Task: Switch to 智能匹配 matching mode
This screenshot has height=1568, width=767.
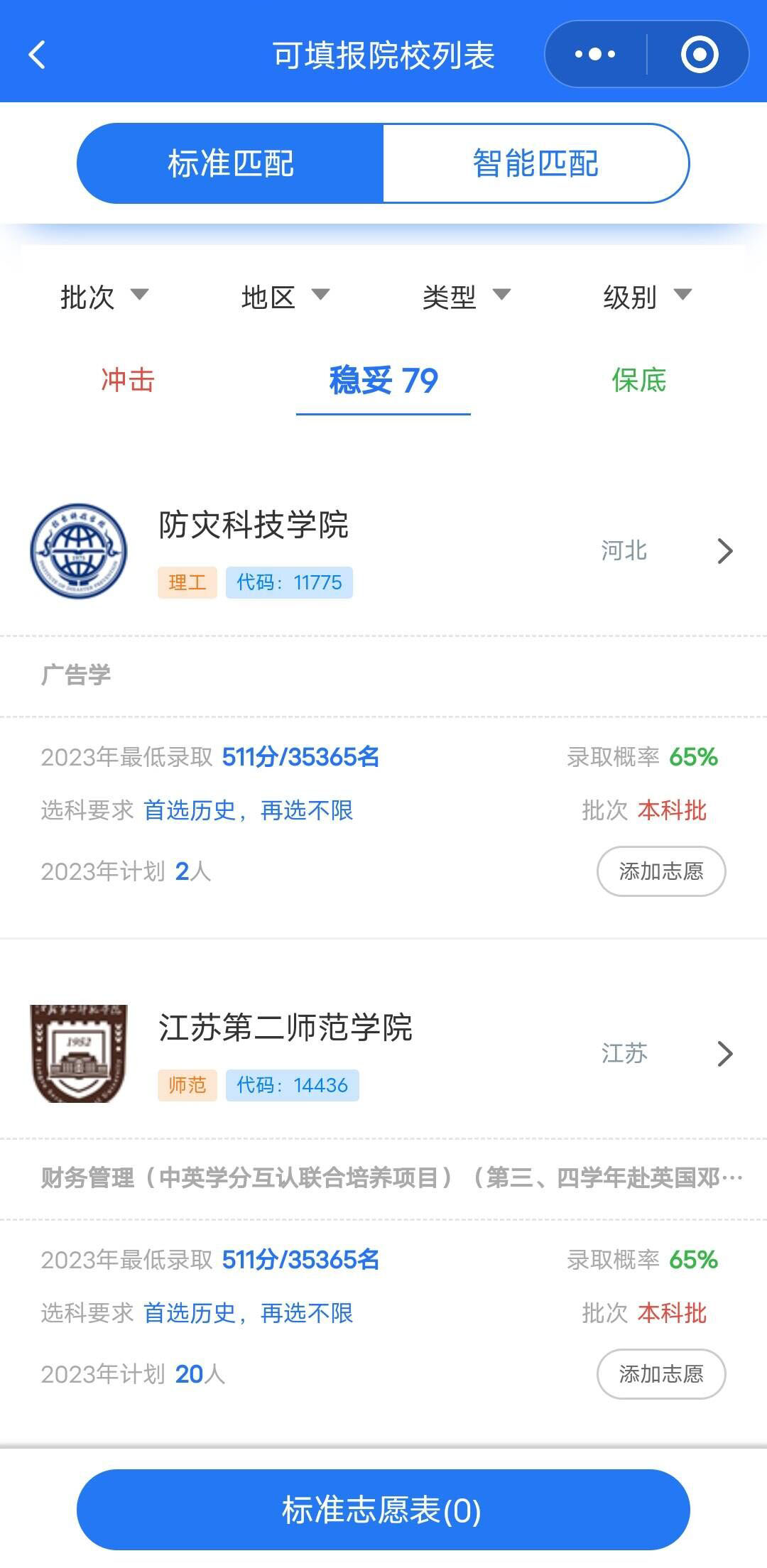Action: pos(536,163)
